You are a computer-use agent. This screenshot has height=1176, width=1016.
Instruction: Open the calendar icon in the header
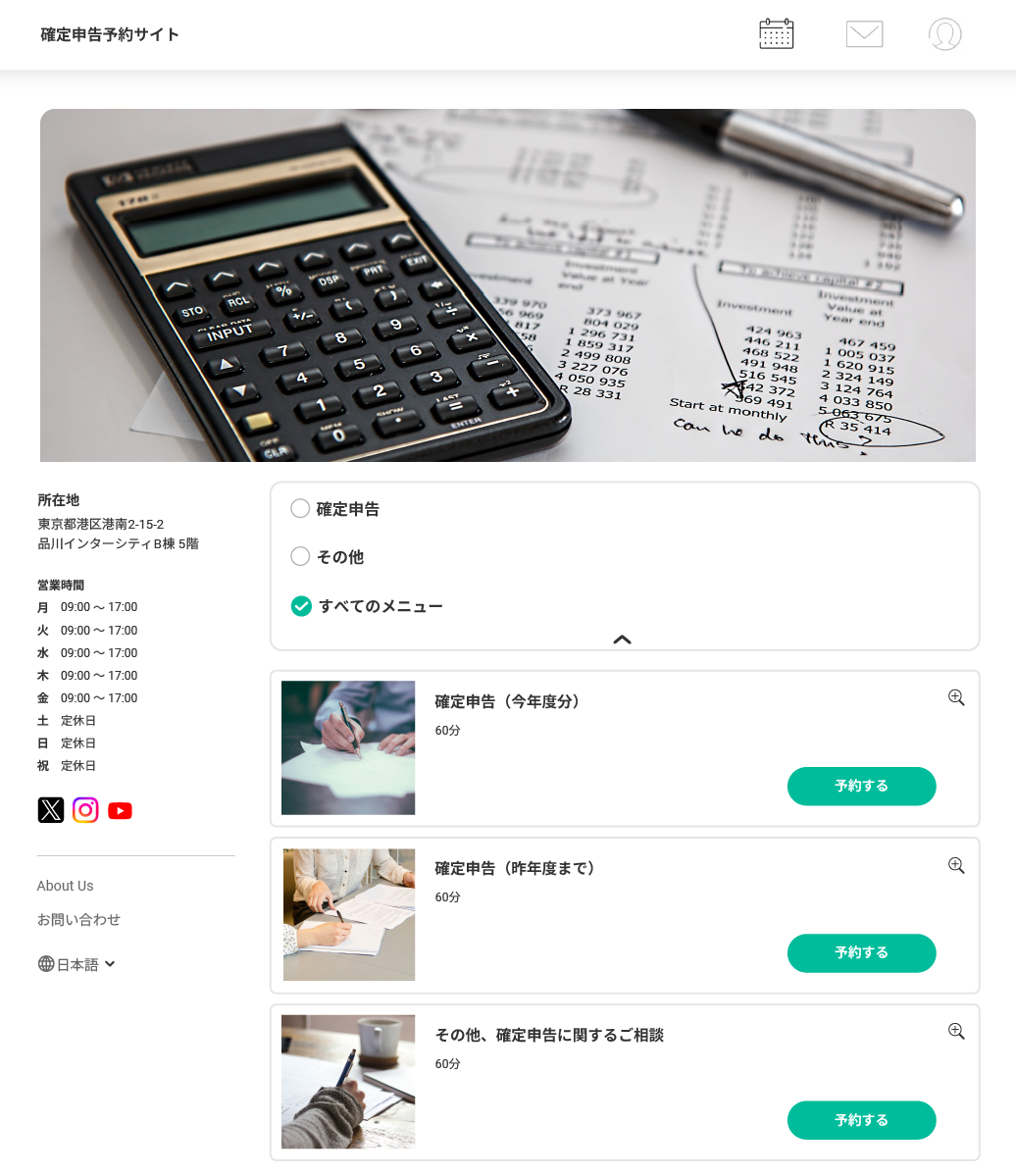point(776,34)
